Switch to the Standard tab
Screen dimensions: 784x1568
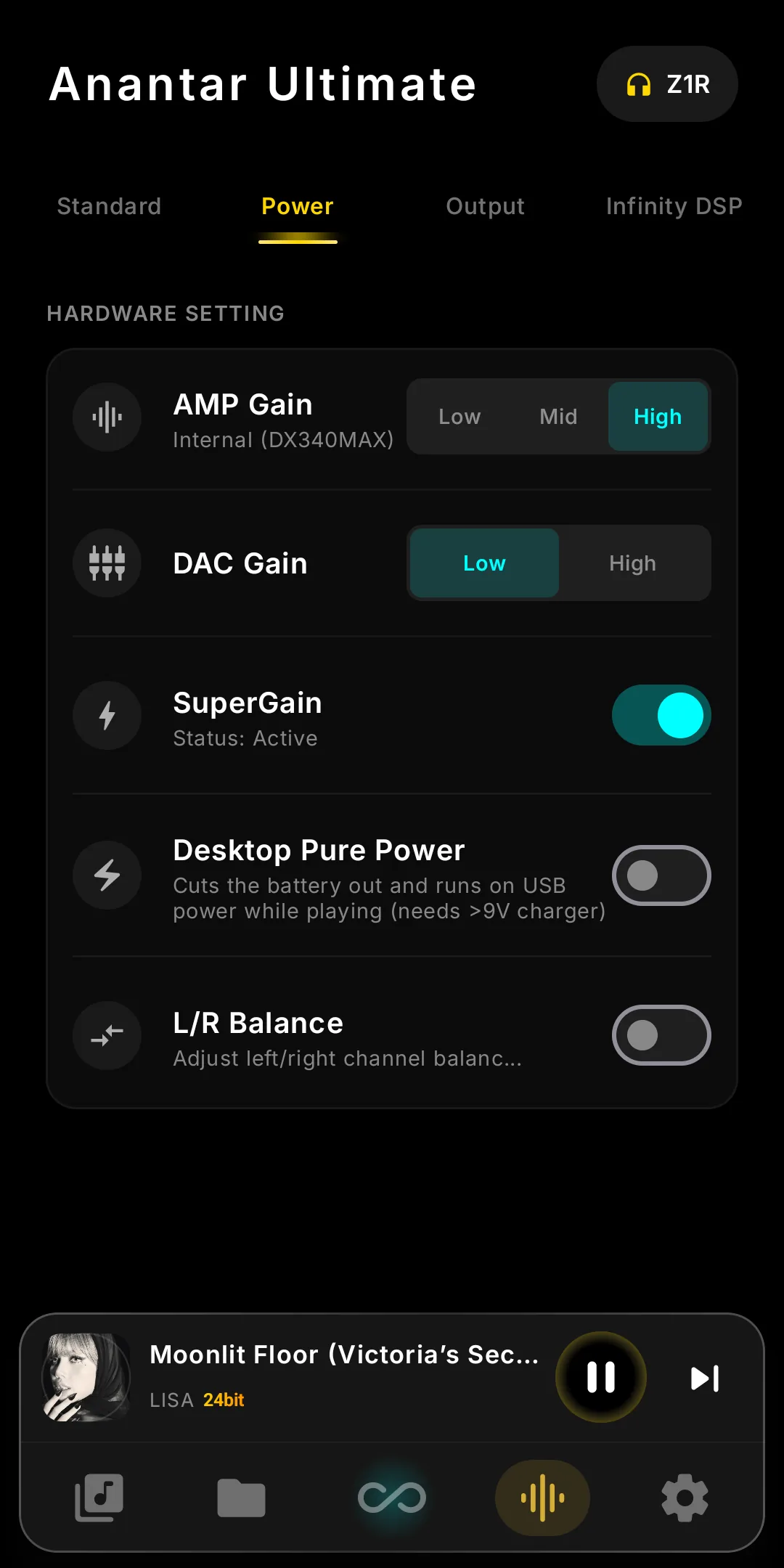(x=109, y=206)
